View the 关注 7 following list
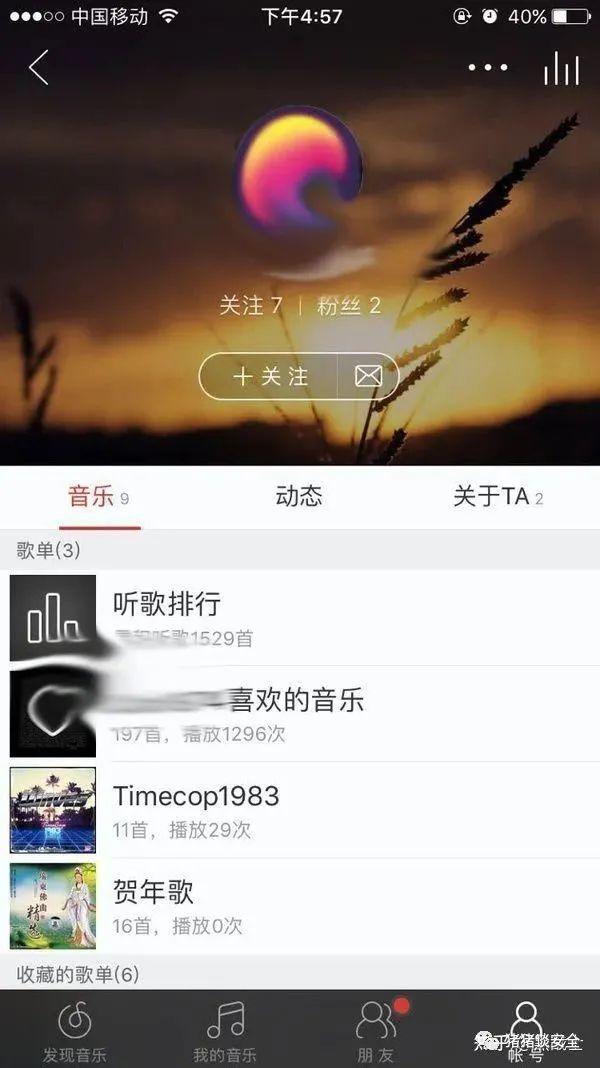 (251, 305)
